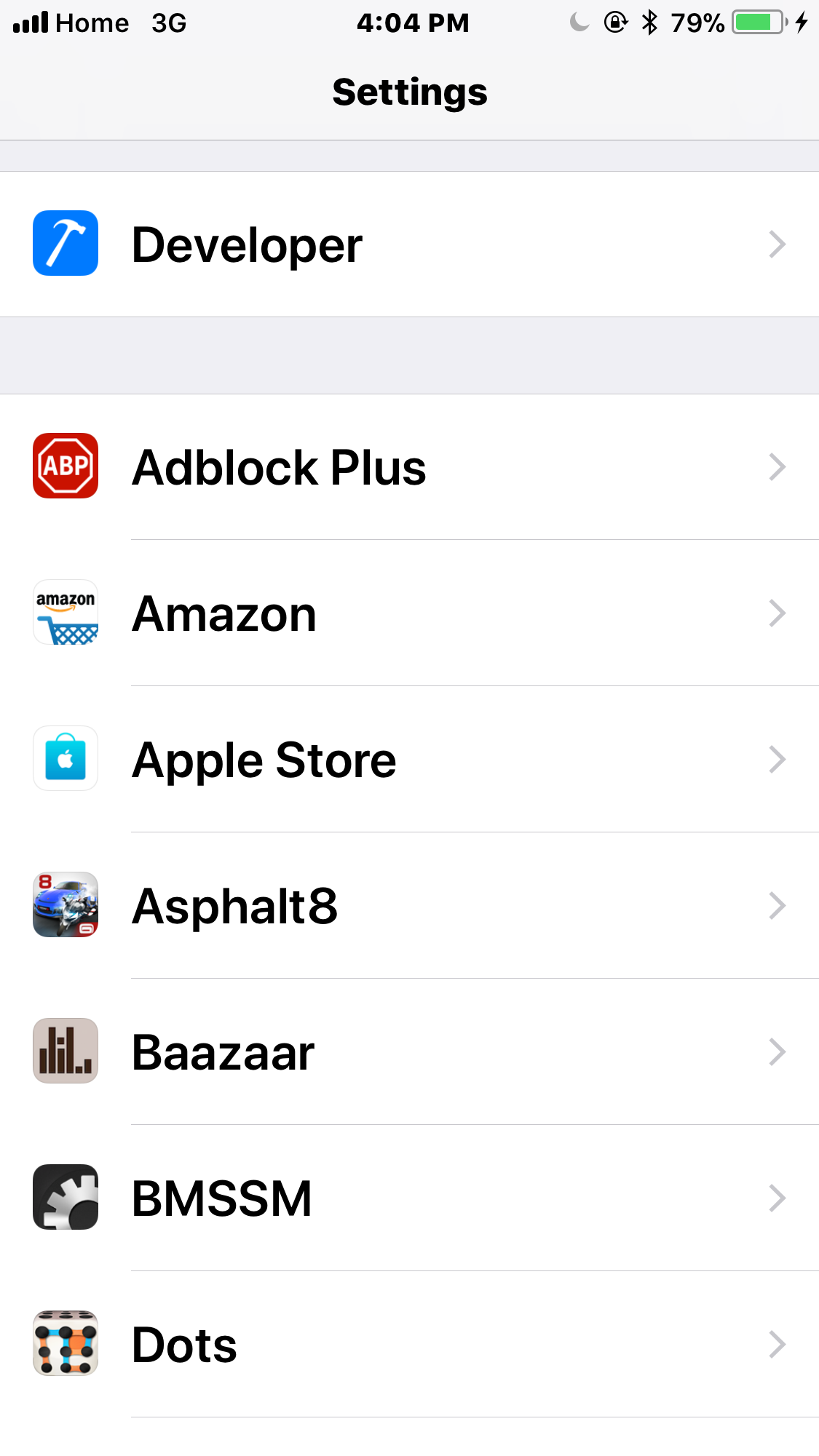Expand the Developer settings row chevron
The width and height of the screenshot is (819, 1456).
[778, 244]
